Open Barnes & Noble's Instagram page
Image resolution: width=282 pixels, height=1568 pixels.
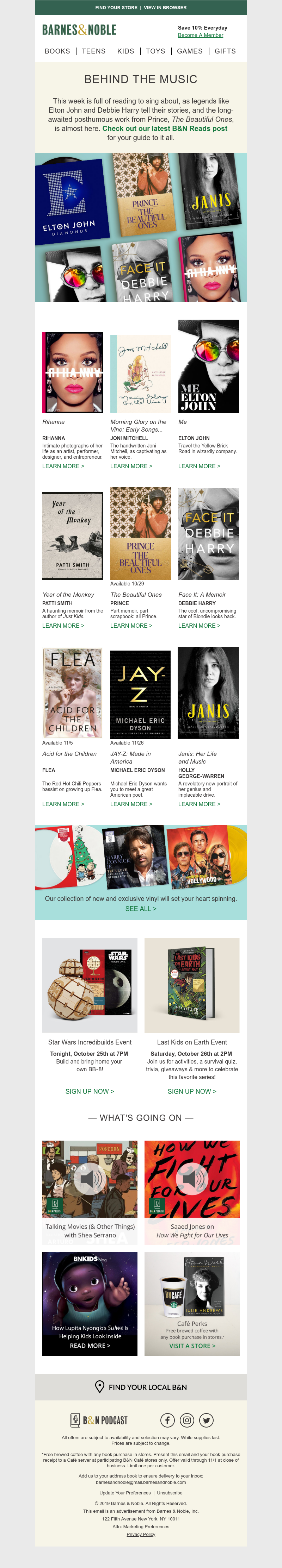[x=187, y=1420]
